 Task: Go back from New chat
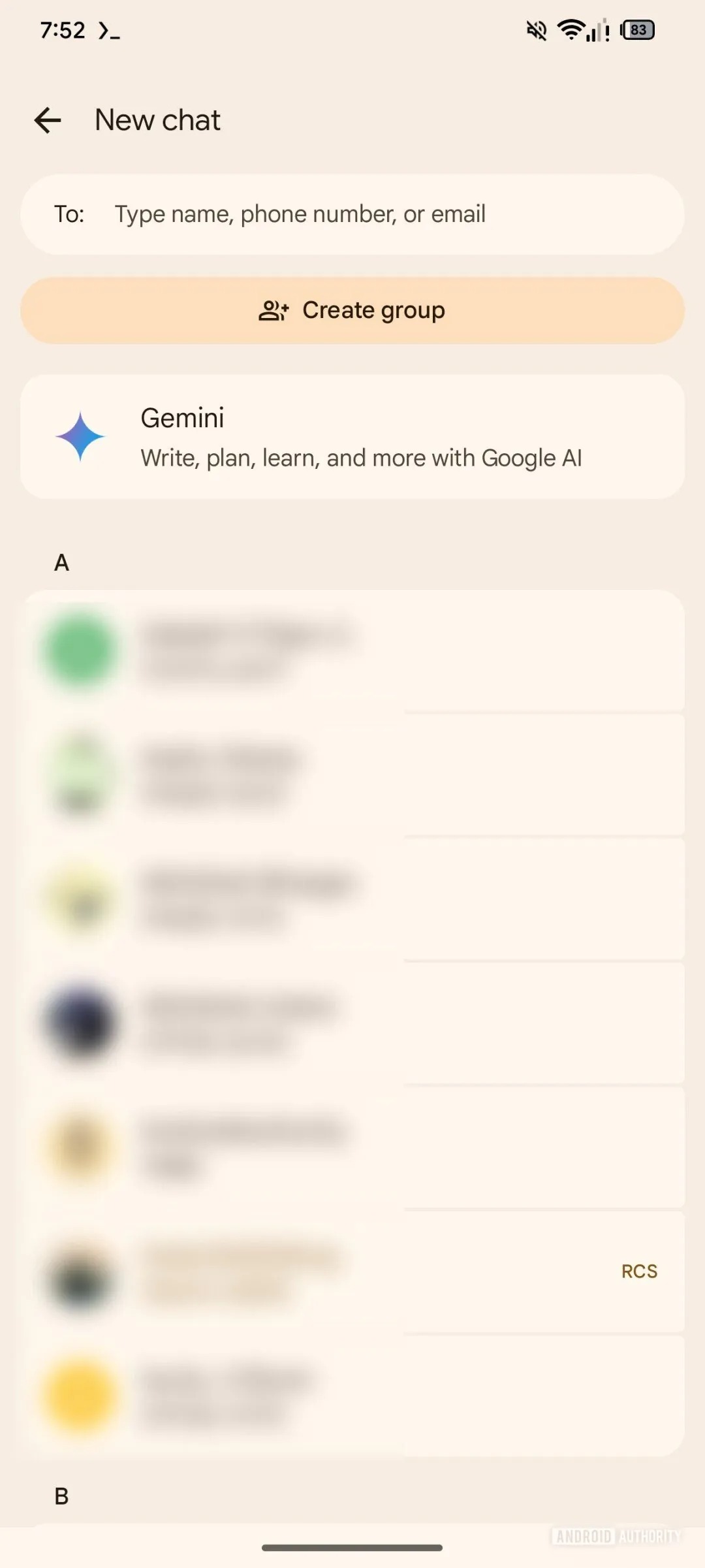(x=48, y=120)
